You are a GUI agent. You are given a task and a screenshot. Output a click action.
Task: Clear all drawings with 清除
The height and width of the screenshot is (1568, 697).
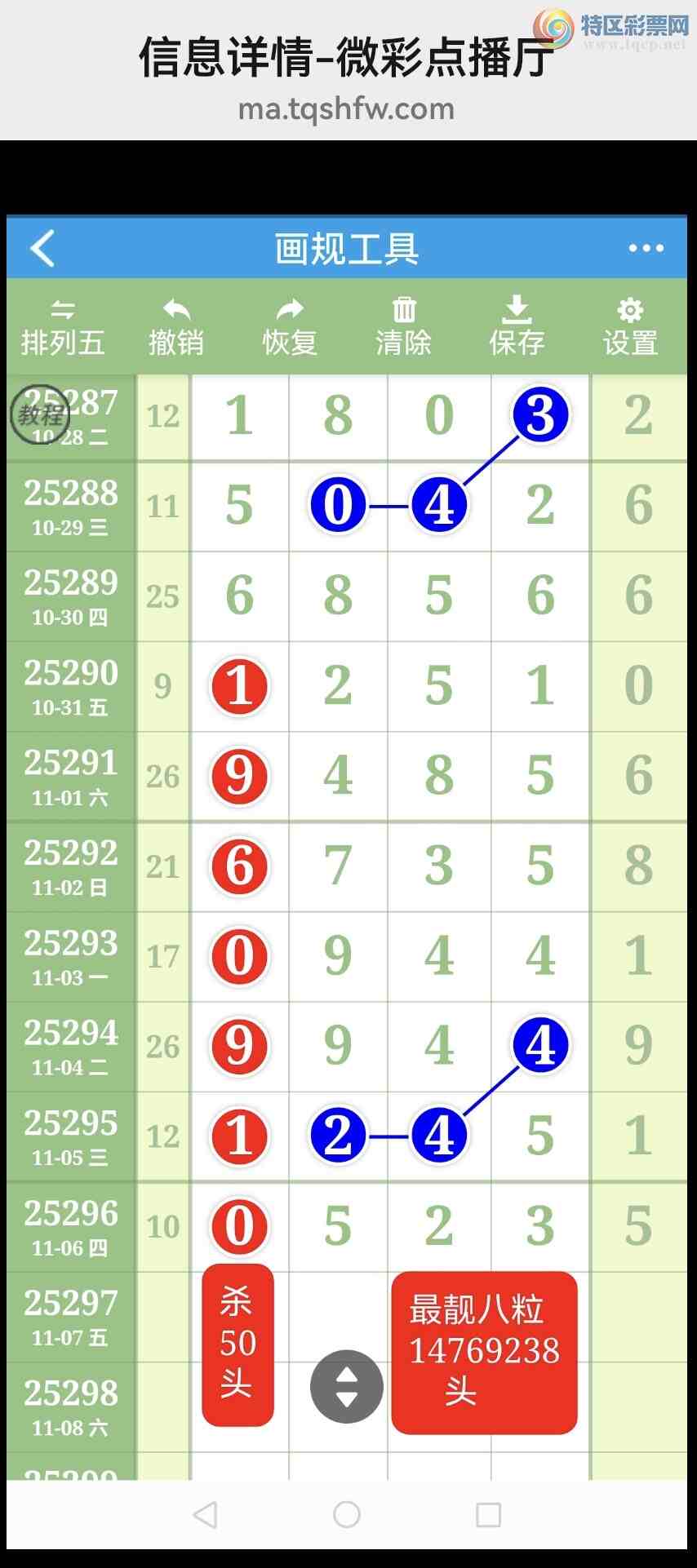[403, 328]
